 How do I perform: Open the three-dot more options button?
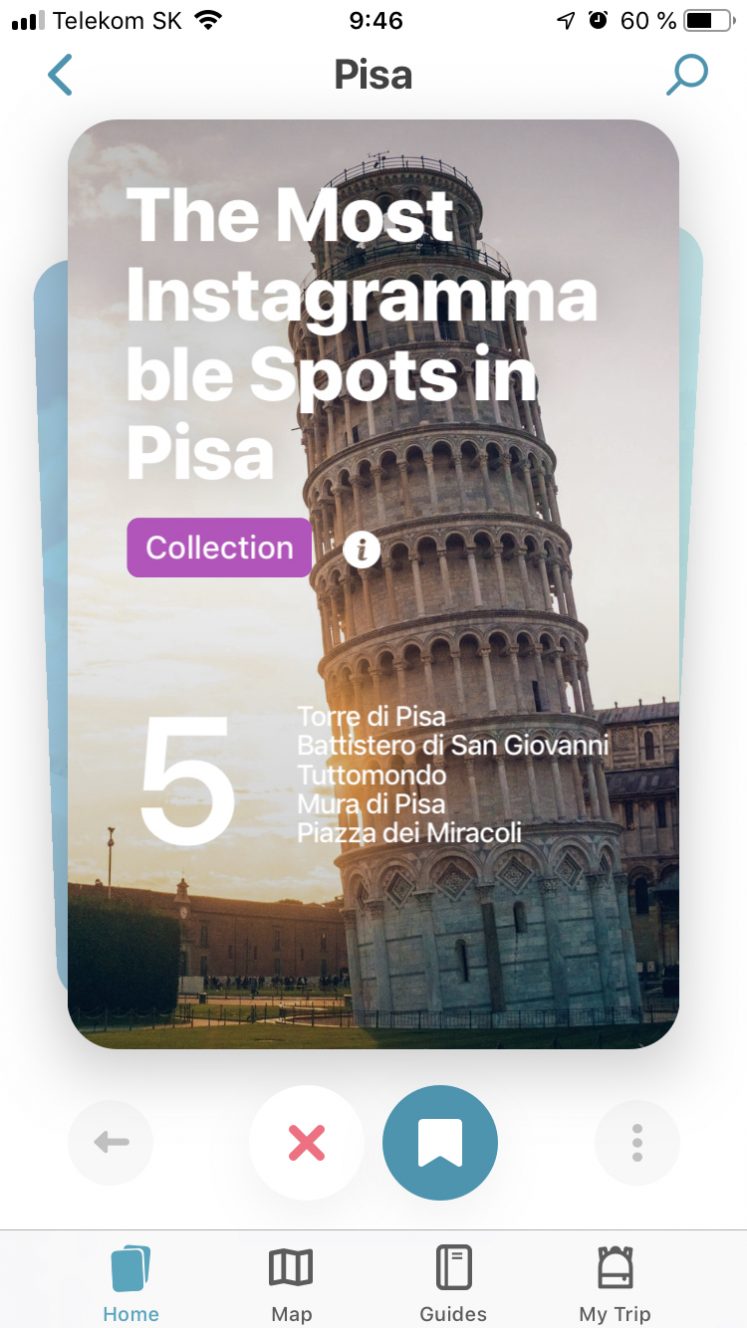tap(637, 1142)
